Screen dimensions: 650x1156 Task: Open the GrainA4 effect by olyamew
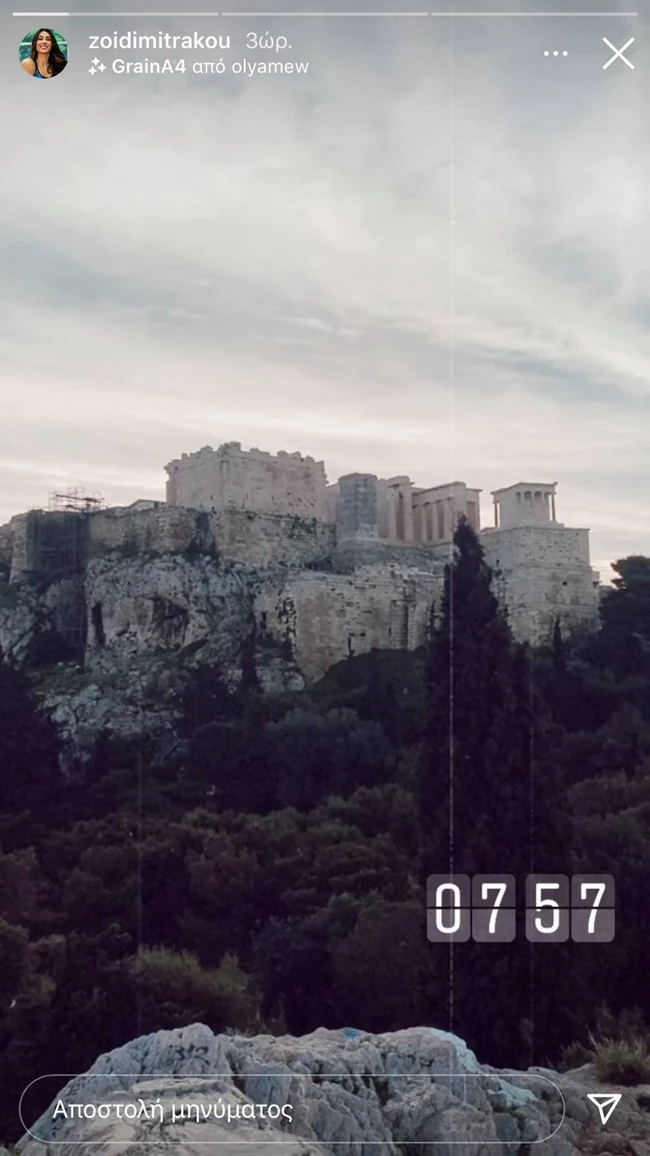[198, 67]
